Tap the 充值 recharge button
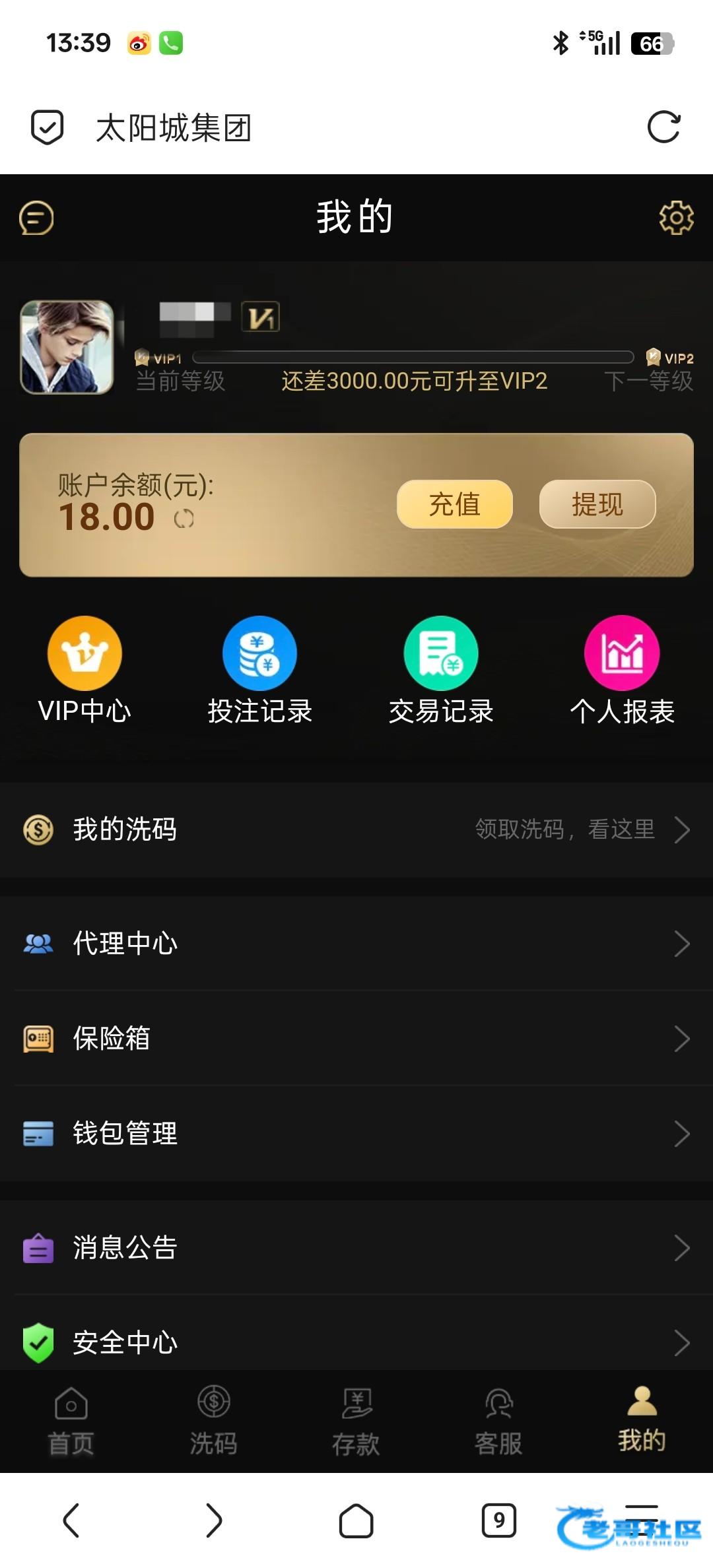The width and height of the screenshot is (713, 1568). [454, 504]
